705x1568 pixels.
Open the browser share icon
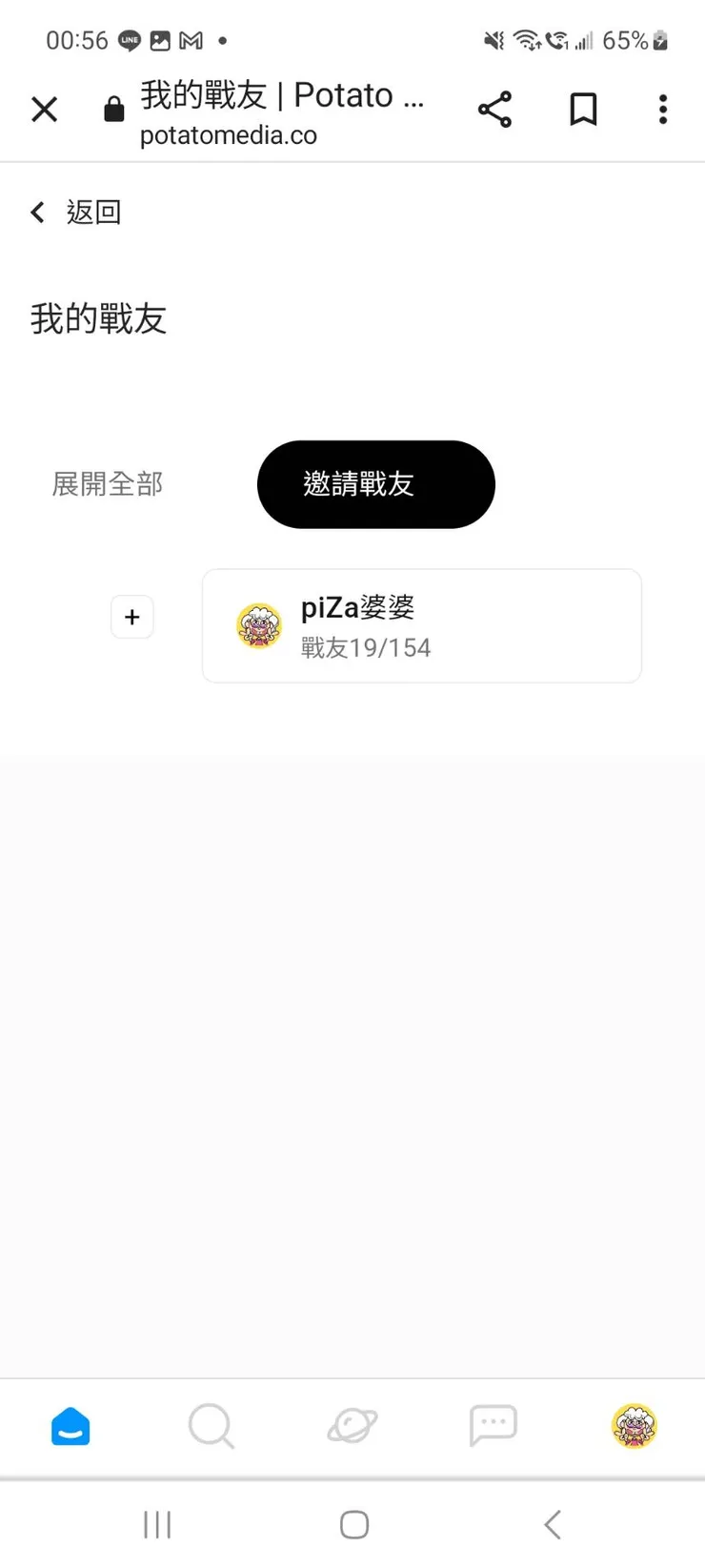[x=494, y=110]
